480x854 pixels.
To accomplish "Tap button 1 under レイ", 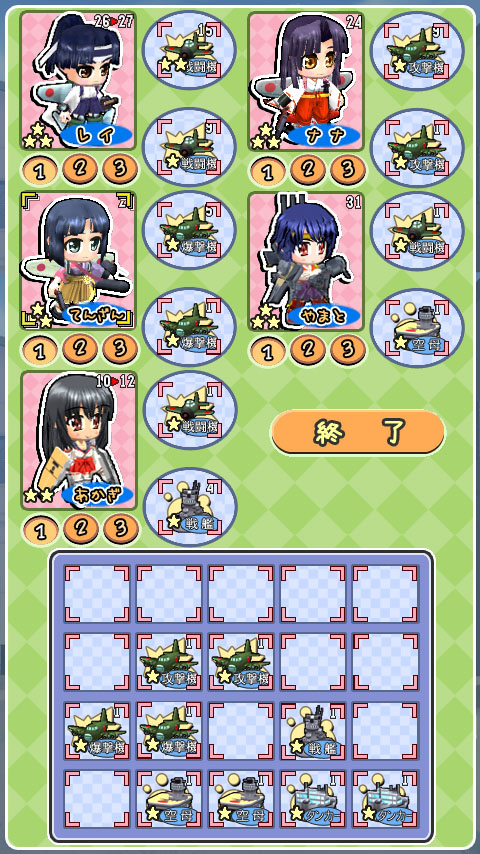I will (40, 171).
